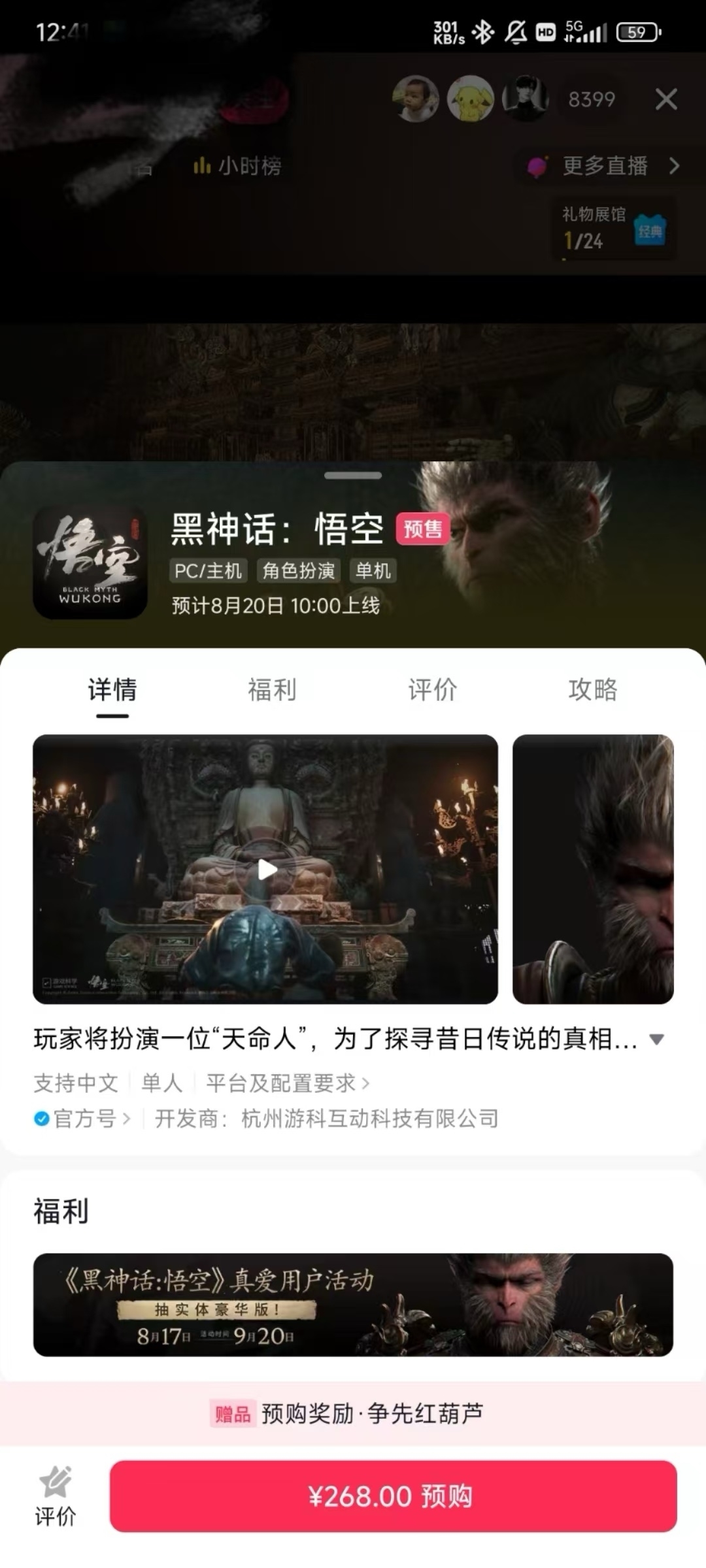
Task: Pre-order the game for ¥268.00
Action: pos(392,1496)
